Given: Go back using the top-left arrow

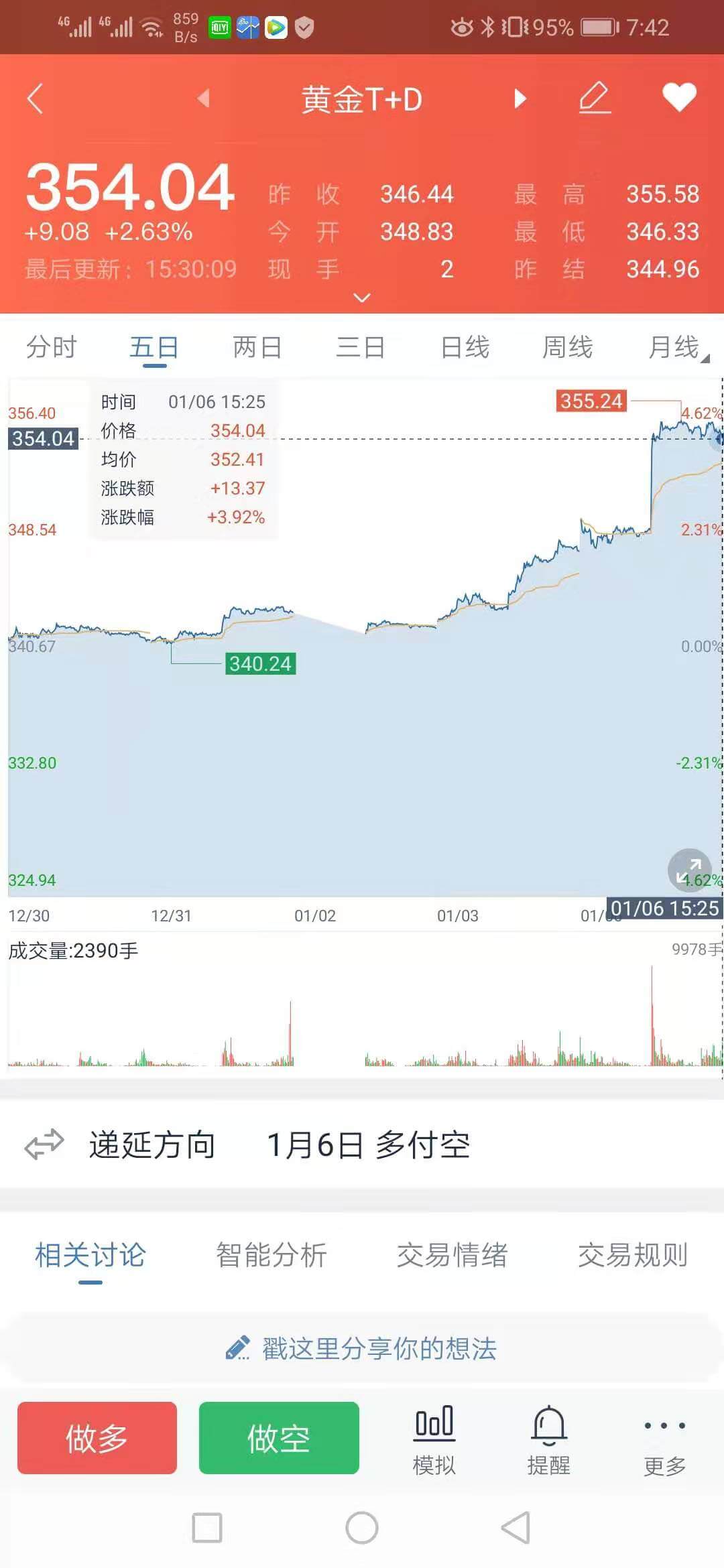Looking at the screenshot, I should click(36, 99).
